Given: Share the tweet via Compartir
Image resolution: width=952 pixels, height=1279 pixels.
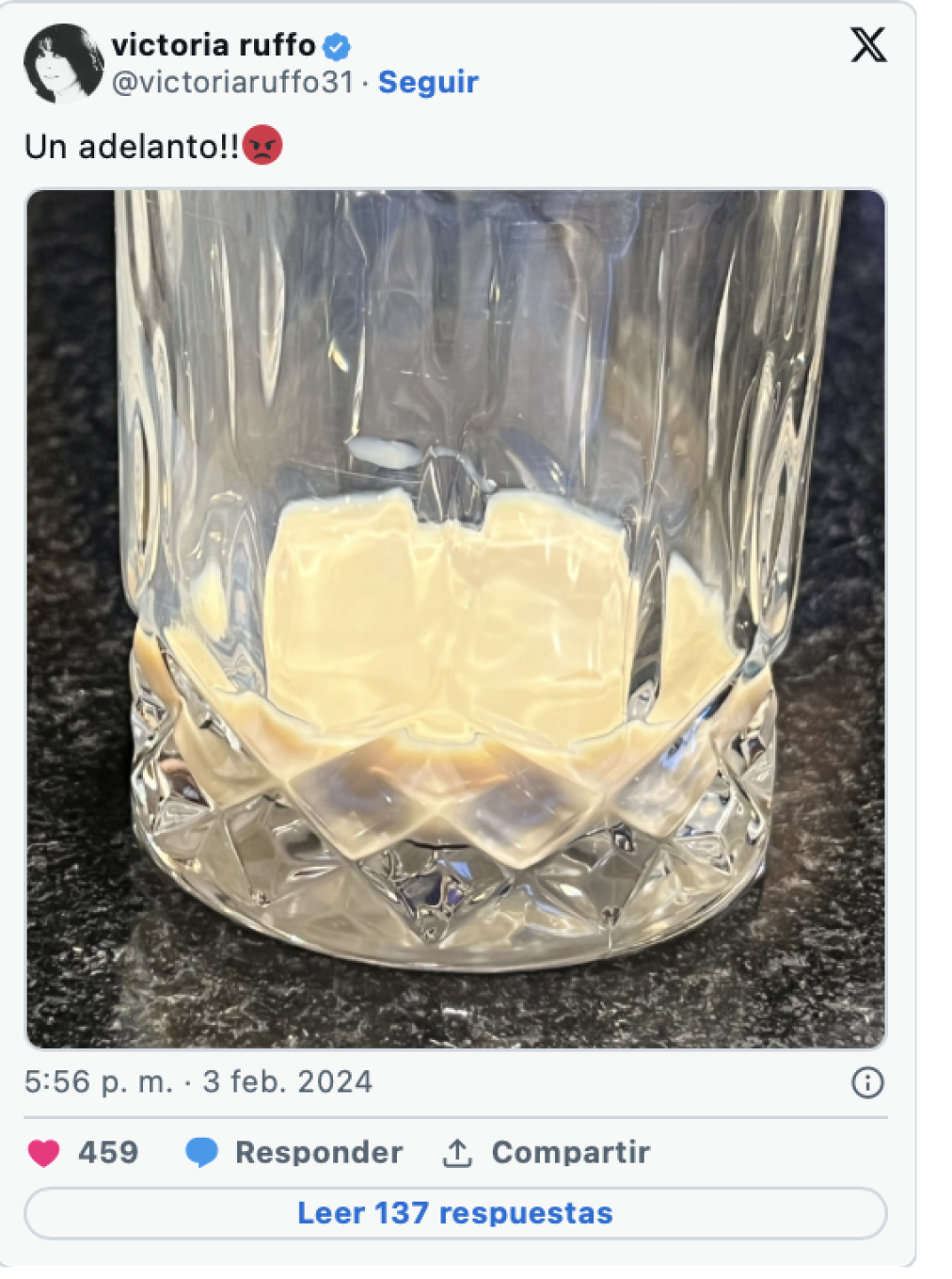Looking at the screenshot, I should [x=547, y=1153].
